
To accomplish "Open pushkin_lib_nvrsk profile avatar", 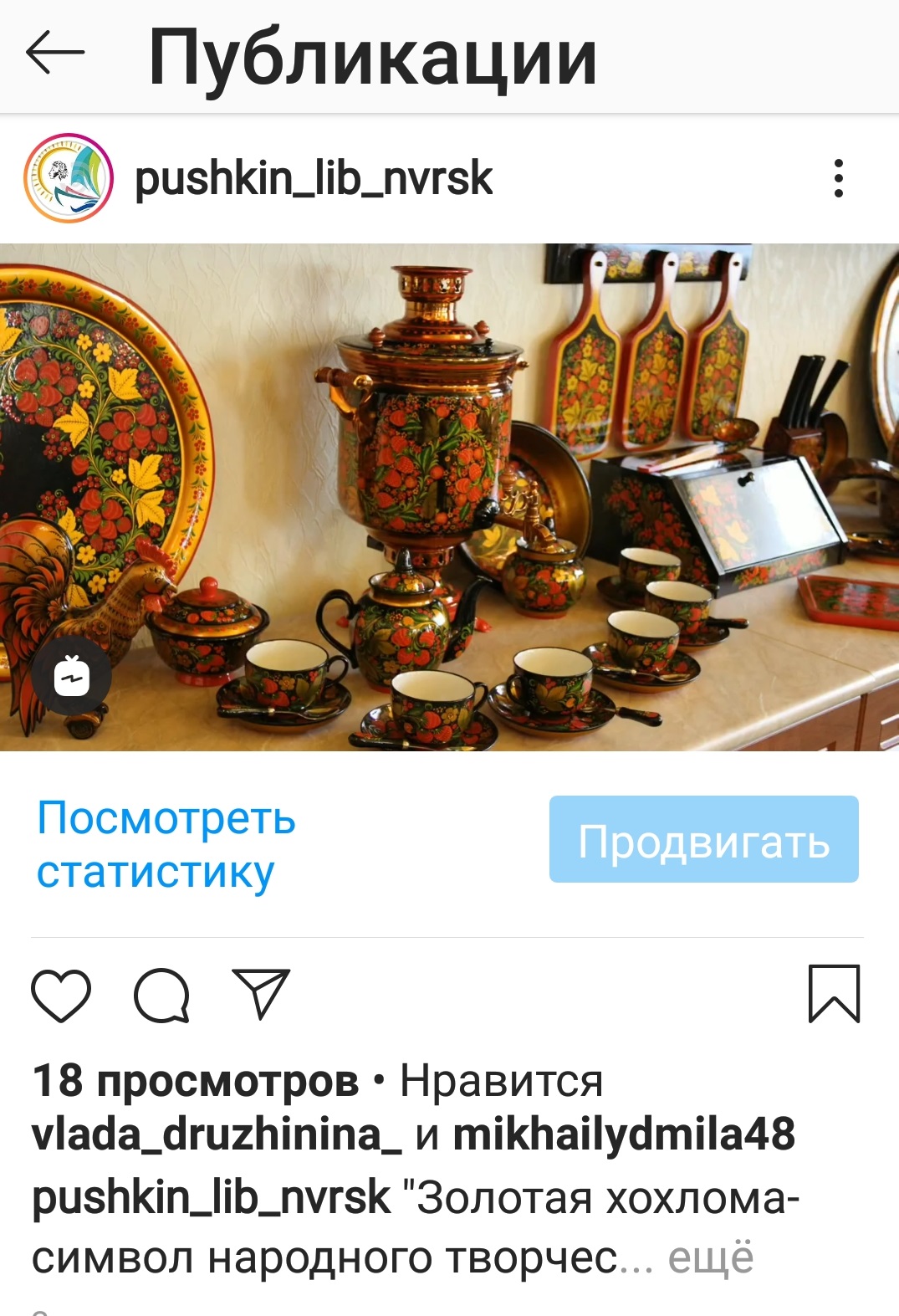I will 68,178.
